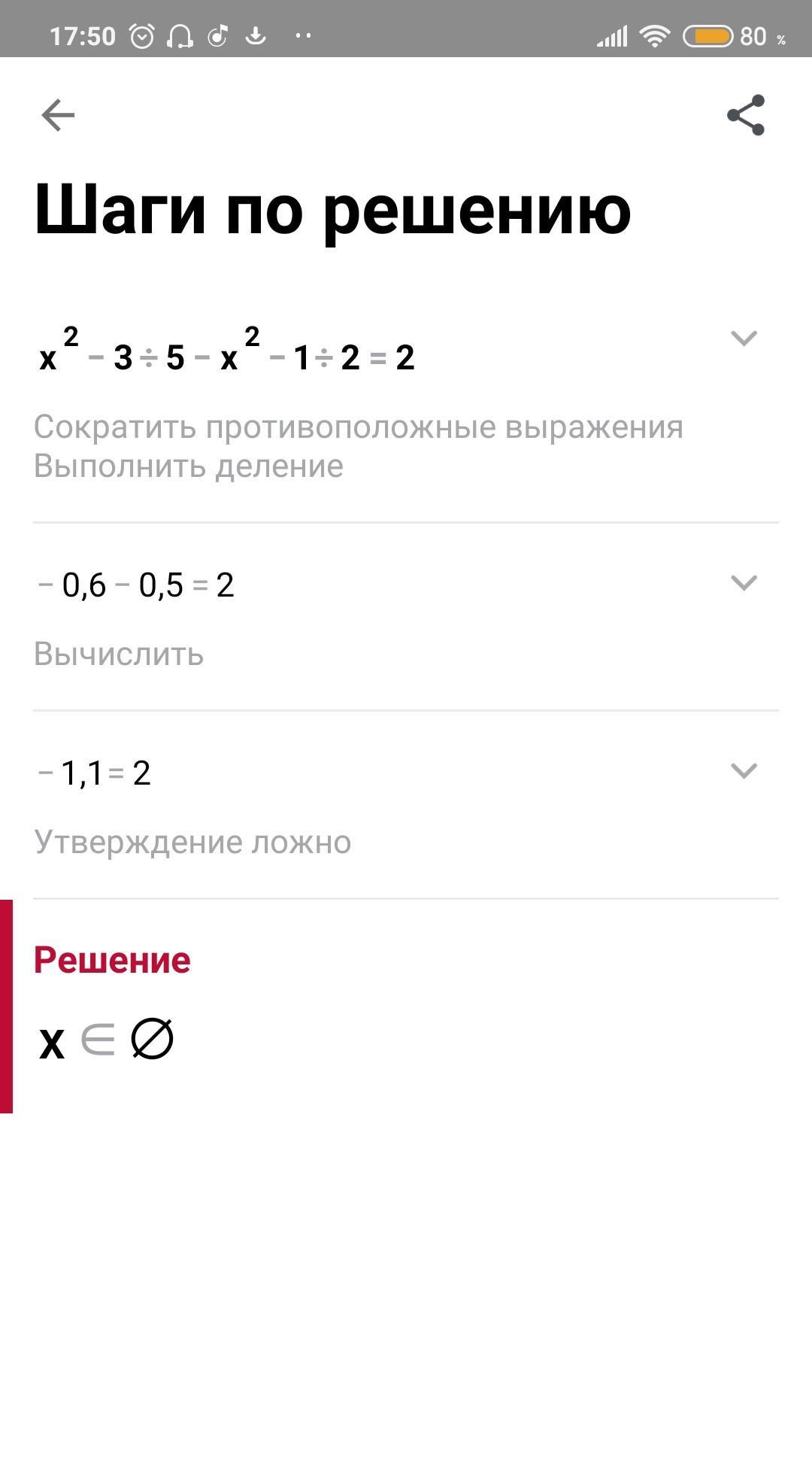
Task: Go back using the arrow icon
Action: tap(58, 115)
